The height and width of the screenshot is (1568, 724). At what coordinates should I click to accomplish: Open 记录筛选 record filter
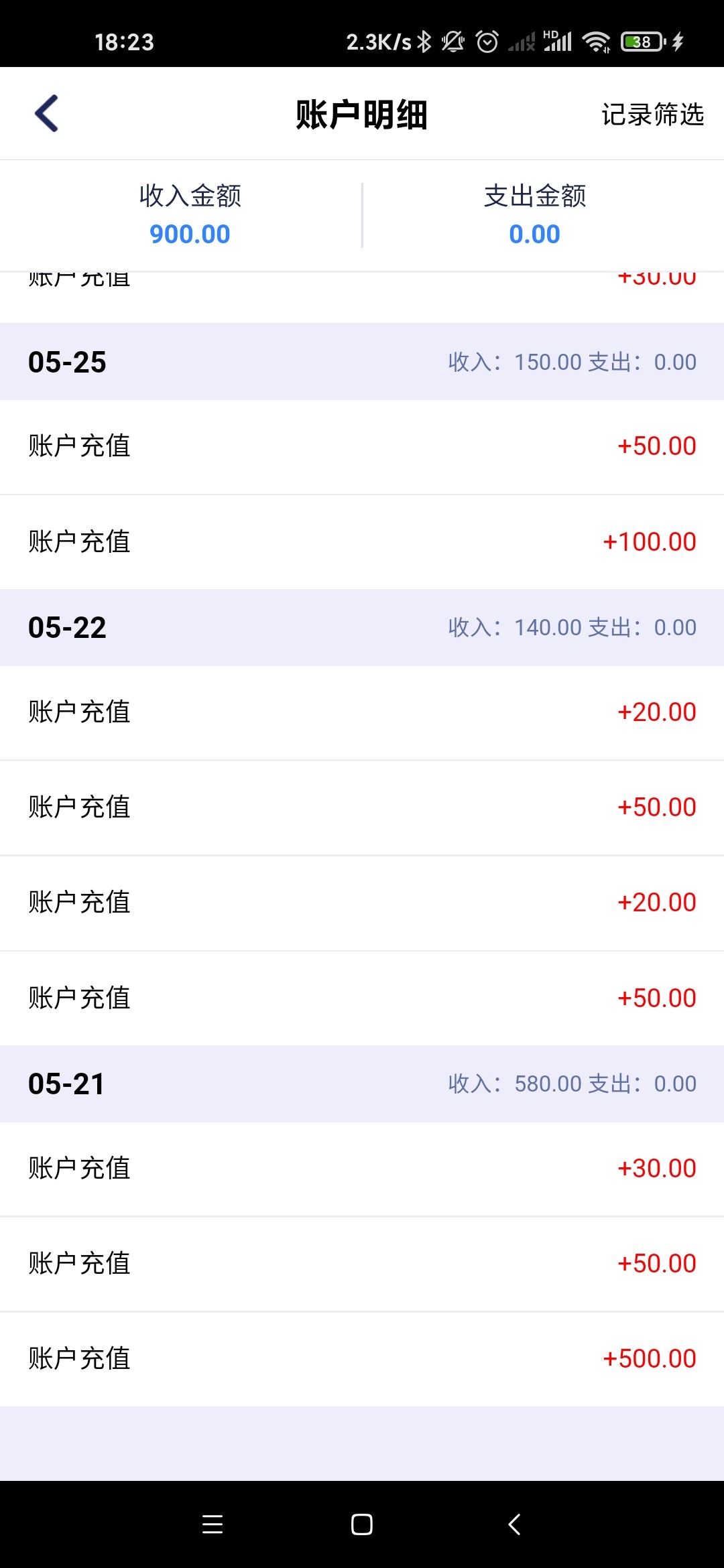click(652, 115)
